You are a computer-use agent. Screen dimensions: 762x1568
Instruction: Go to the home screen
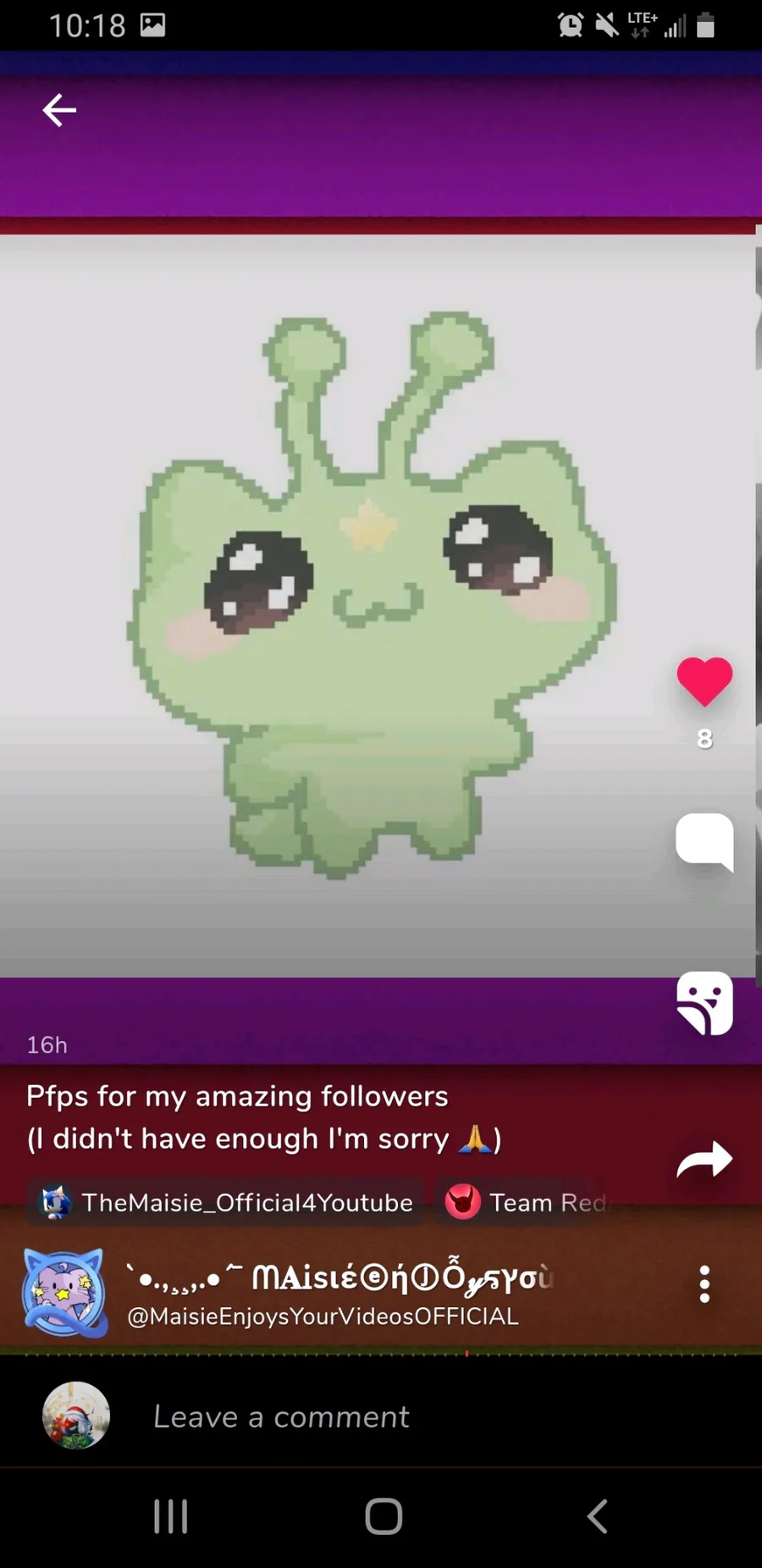tap(384, 1516)
